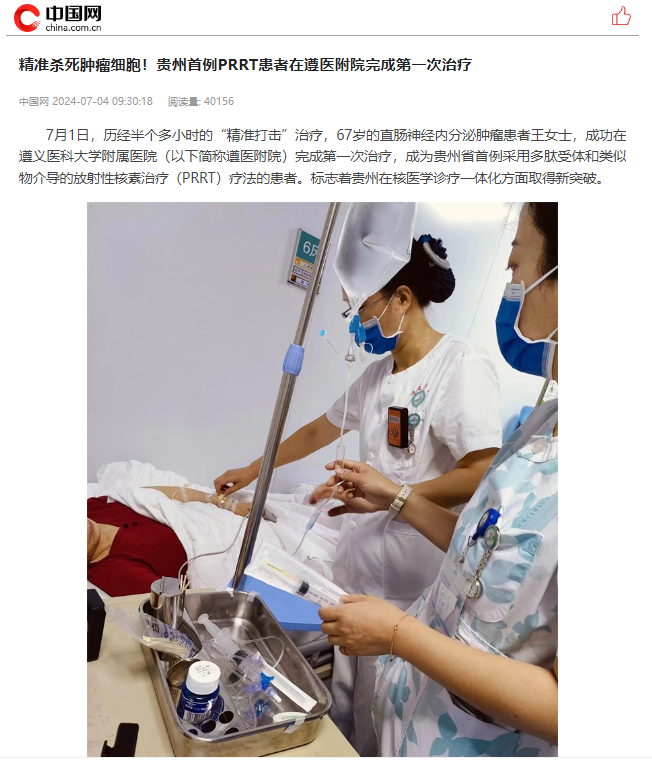
Task: Like this article with thumbs-up icon
Action: click(621, 16)
